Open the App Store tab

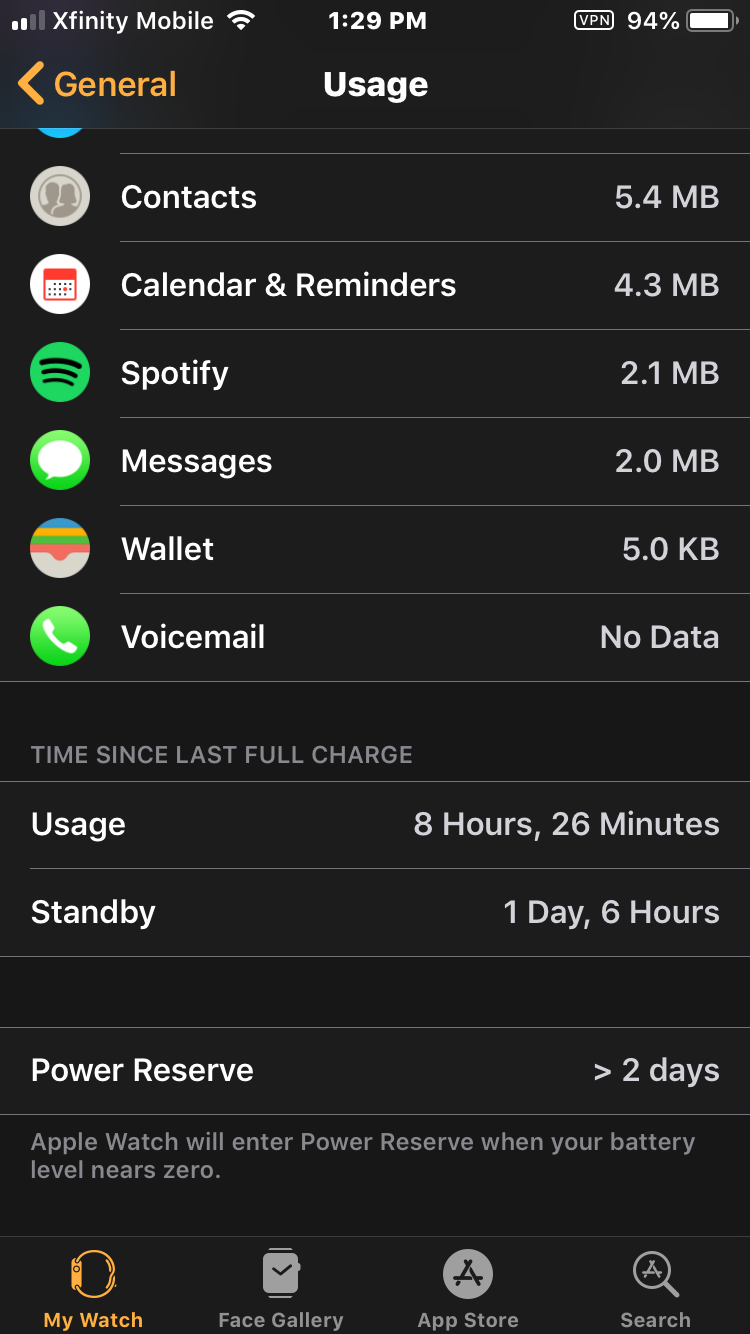468,1288
